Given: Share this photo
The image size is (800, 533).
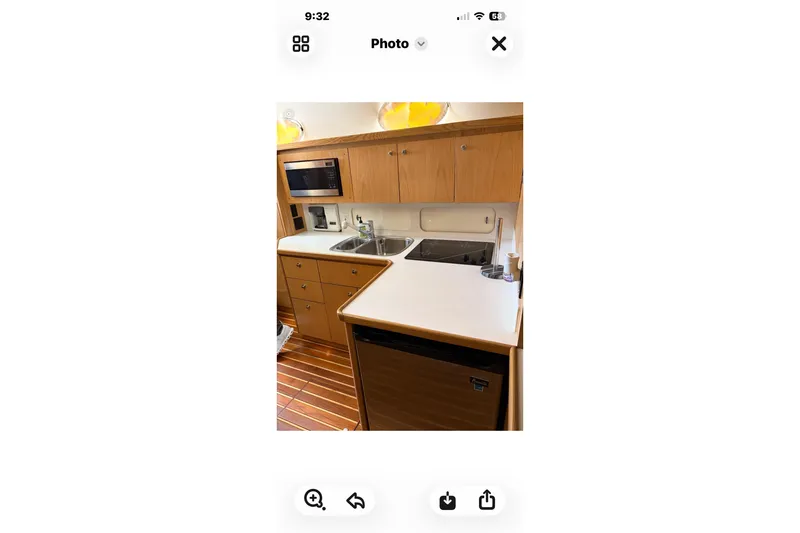Looking at the screenshot, I should click(x=487, y=500).
